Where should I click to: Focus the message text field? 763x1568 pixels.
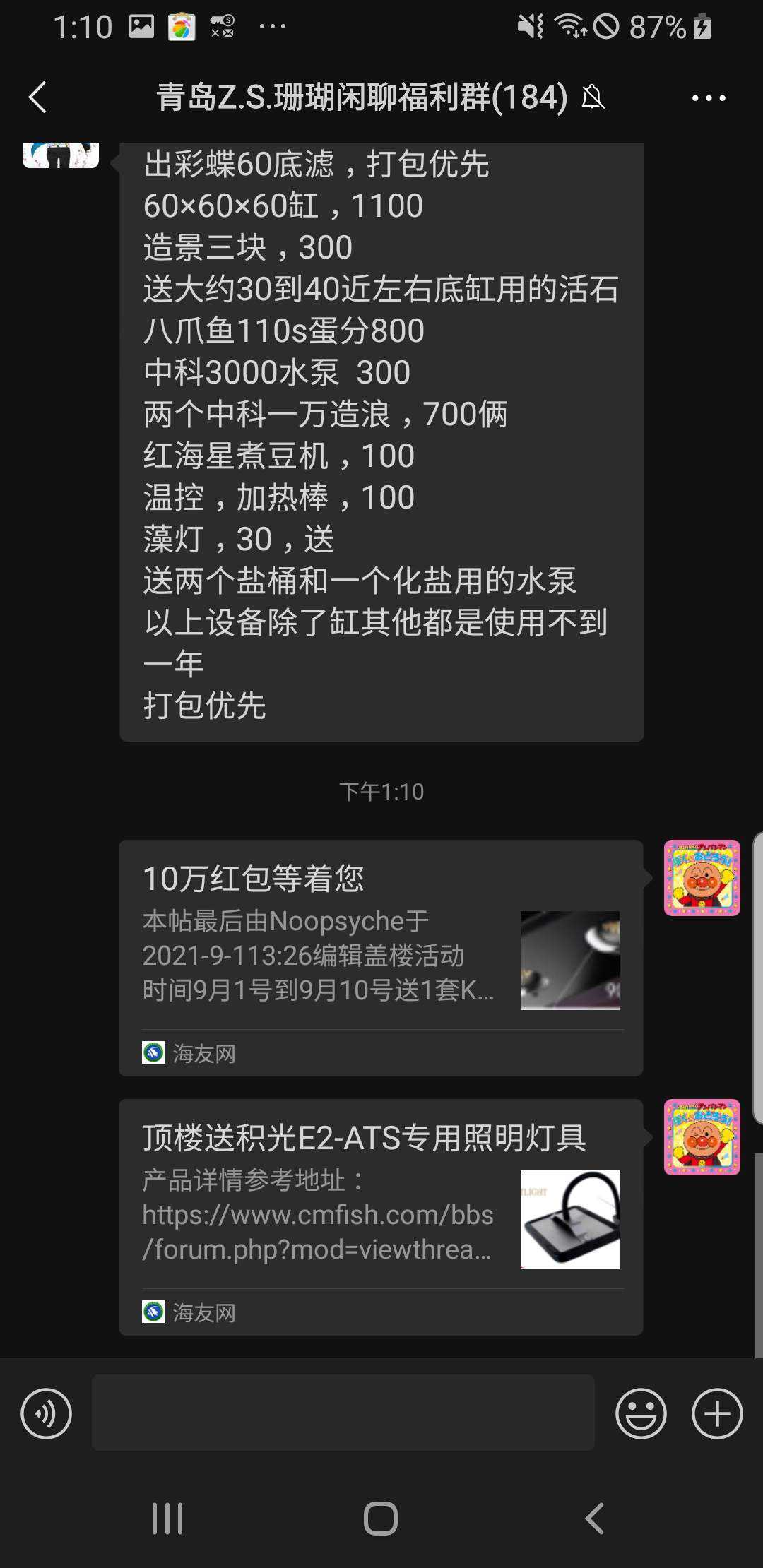coord(343,1413)
